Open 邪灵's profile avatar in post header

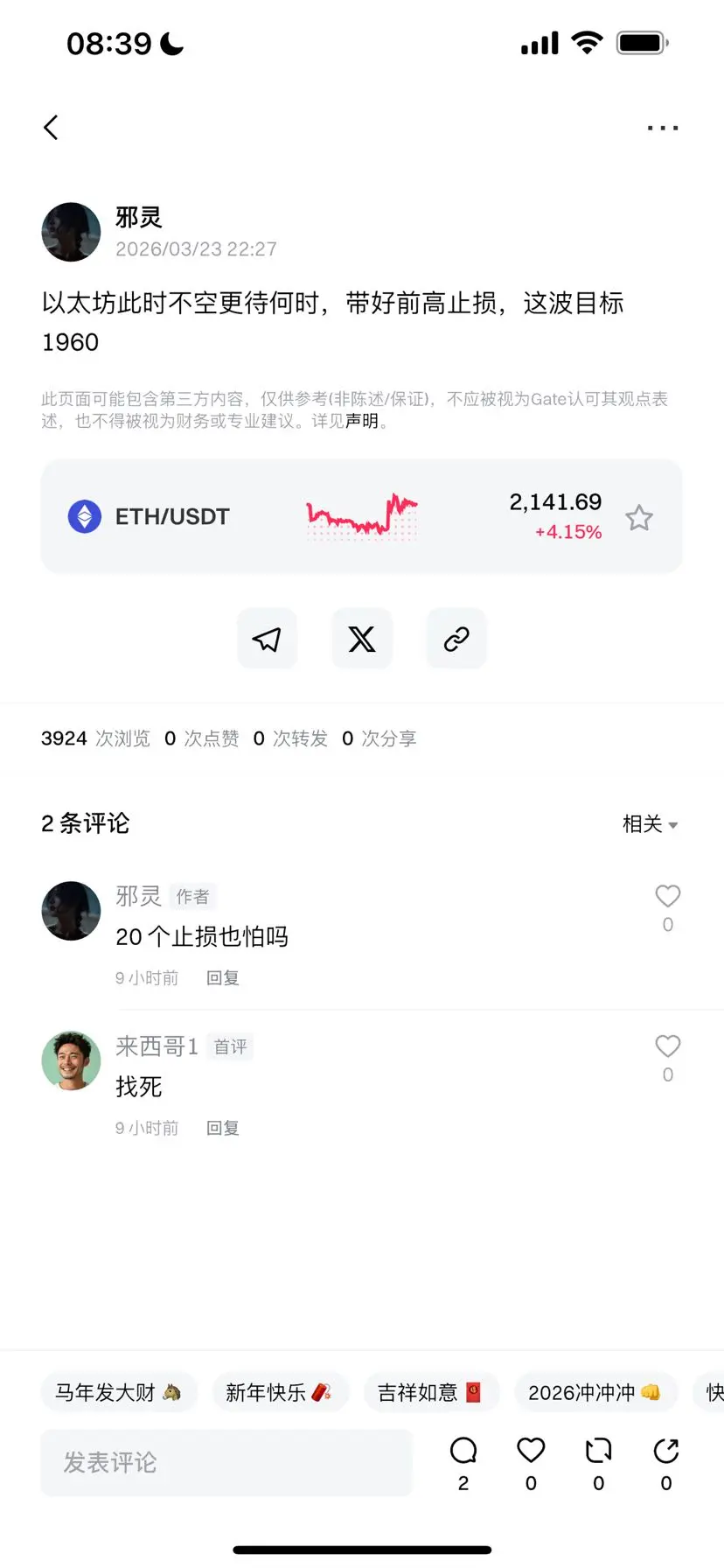72,232
